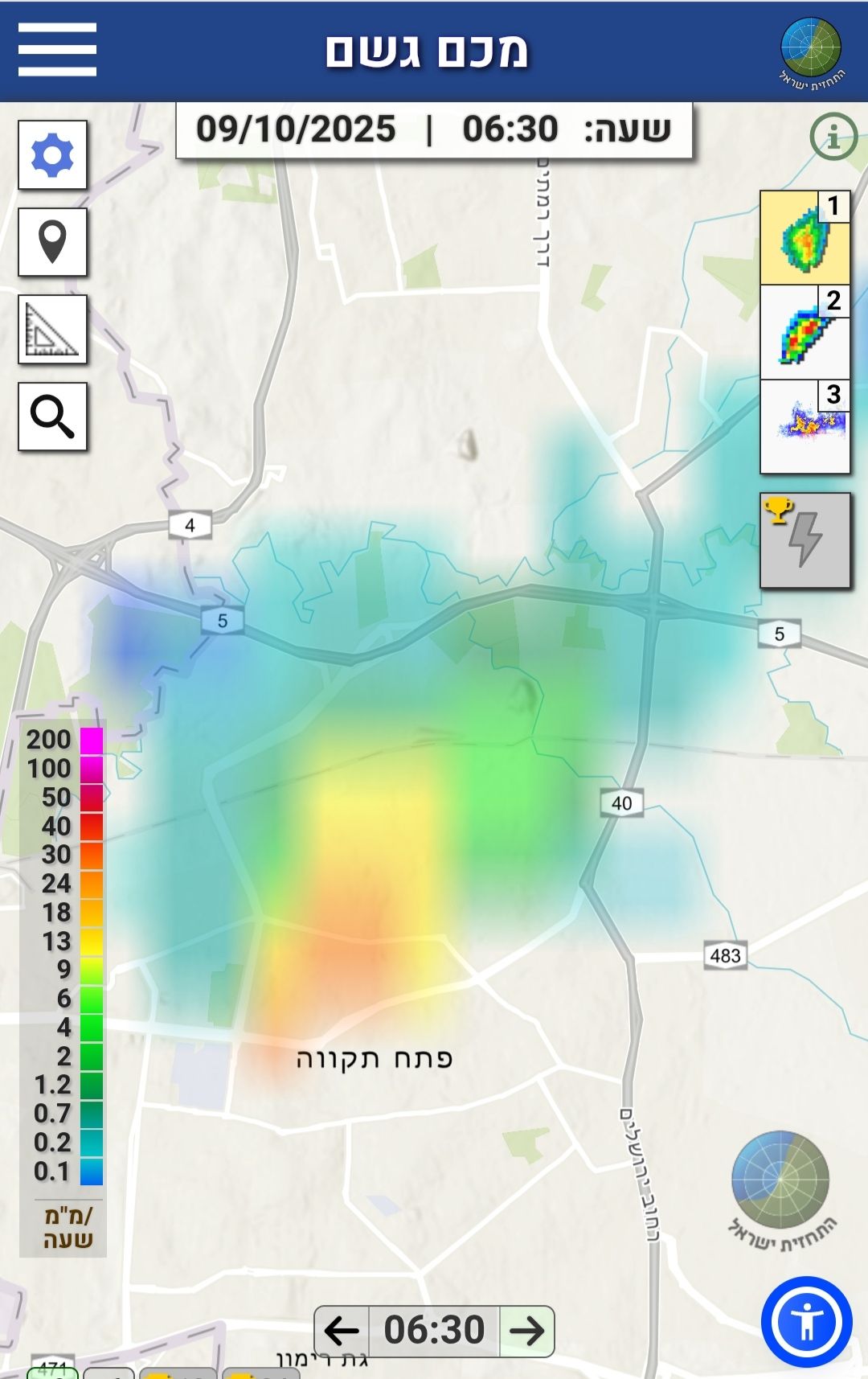Show the info button details
This screenshot has height=1379, width=868.
click(833, 137)
